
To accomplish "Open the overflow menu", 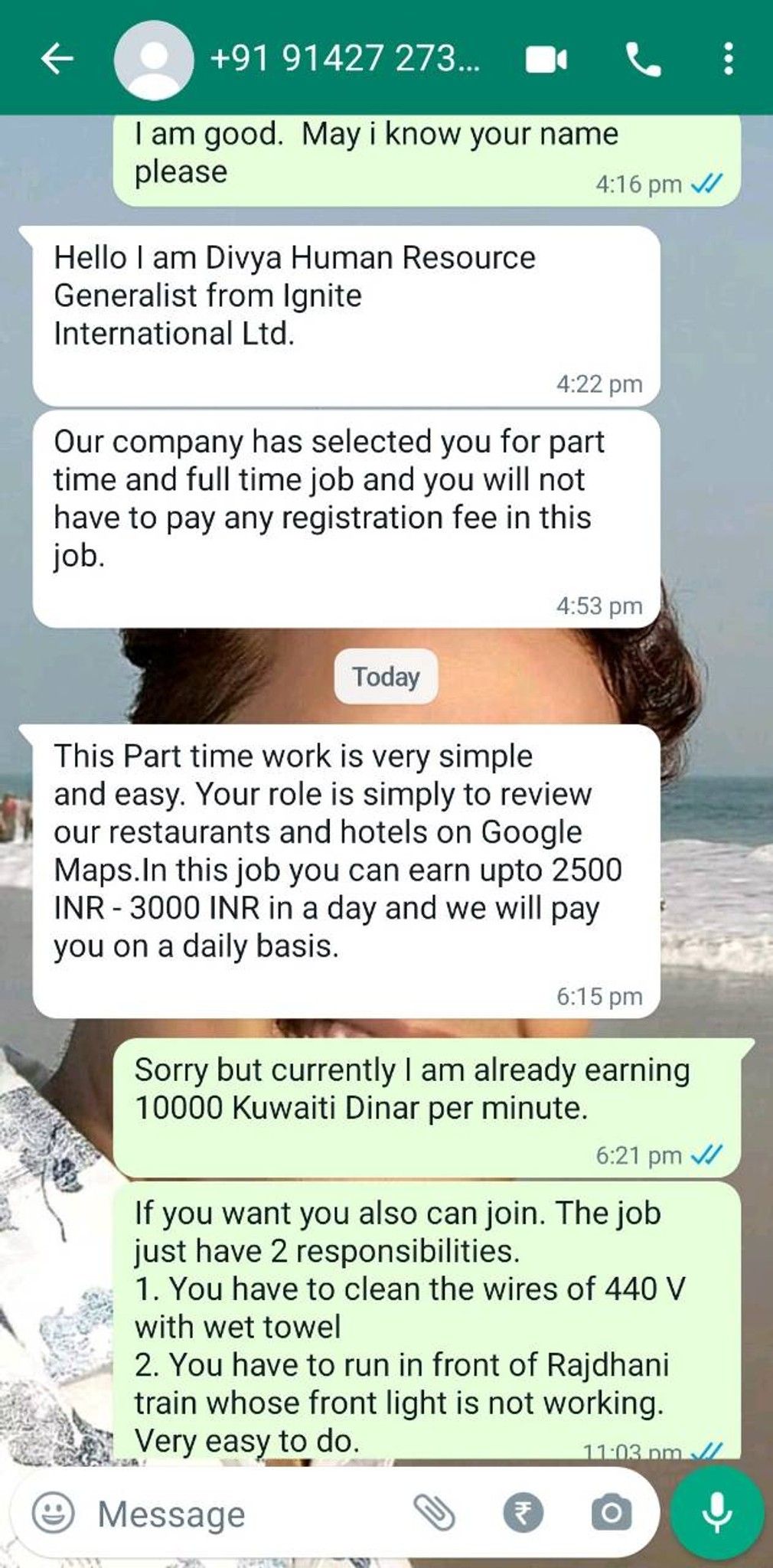I will 728,59.
